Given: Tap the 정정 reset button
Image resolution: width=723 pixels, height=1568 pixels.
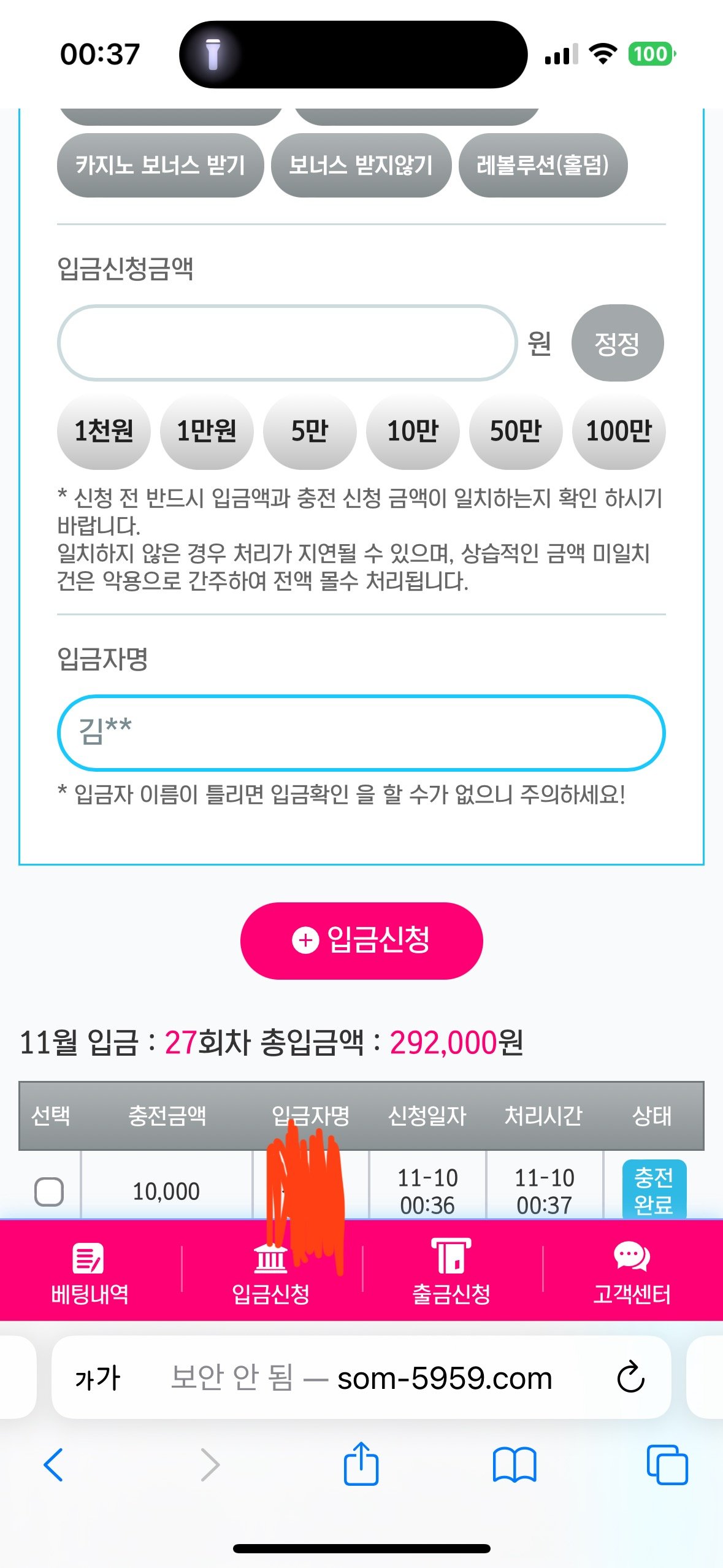Looking at the screenshot, I should 617,343.
